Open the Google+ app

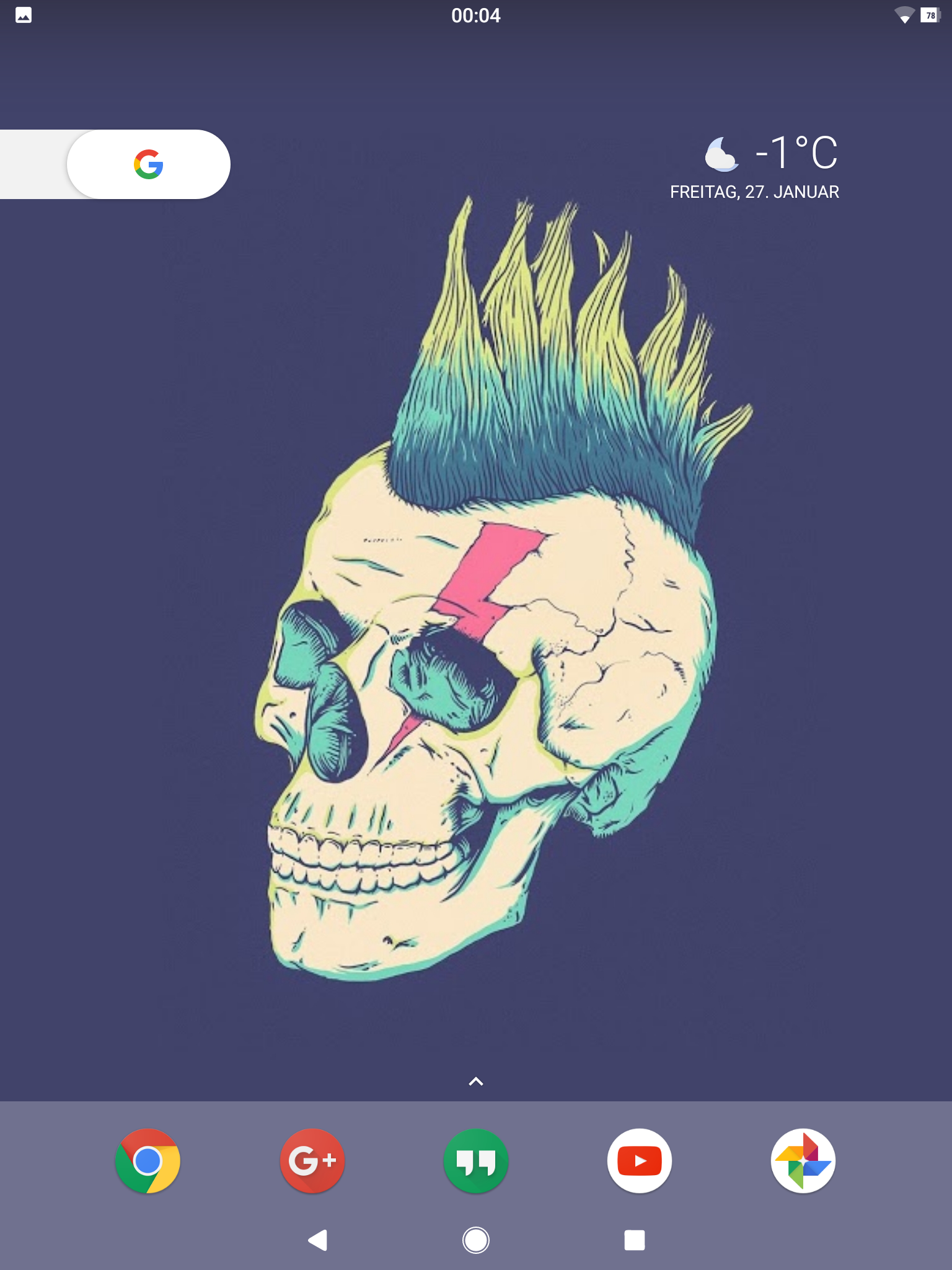pyautogui.click(x=312, y=1161)
